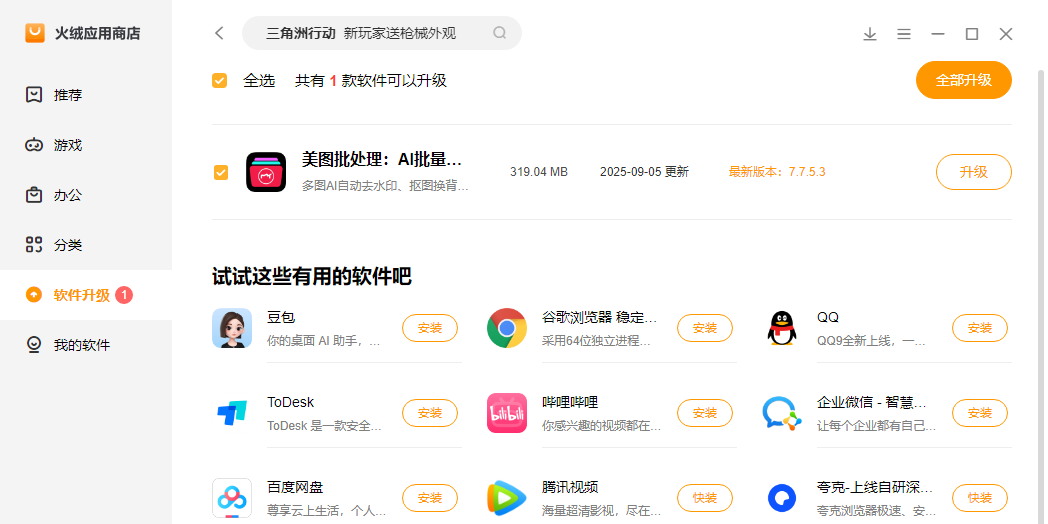Screen dimensions: 1048x524
Task: Open the hamburger menu
Action: click(904, 34)
